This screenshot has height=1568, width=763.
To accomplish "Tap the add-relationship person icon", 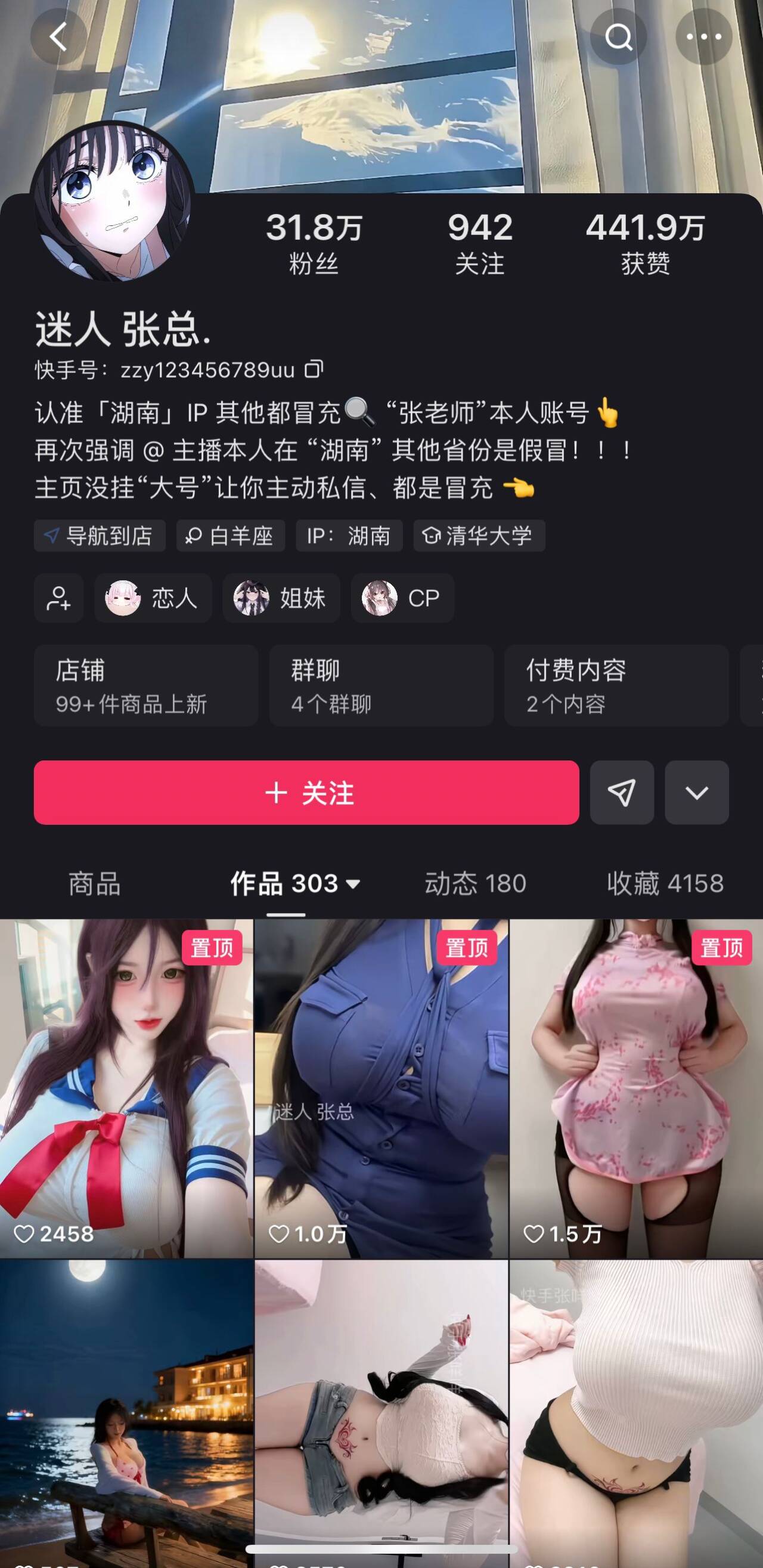I will pos(58,598).
